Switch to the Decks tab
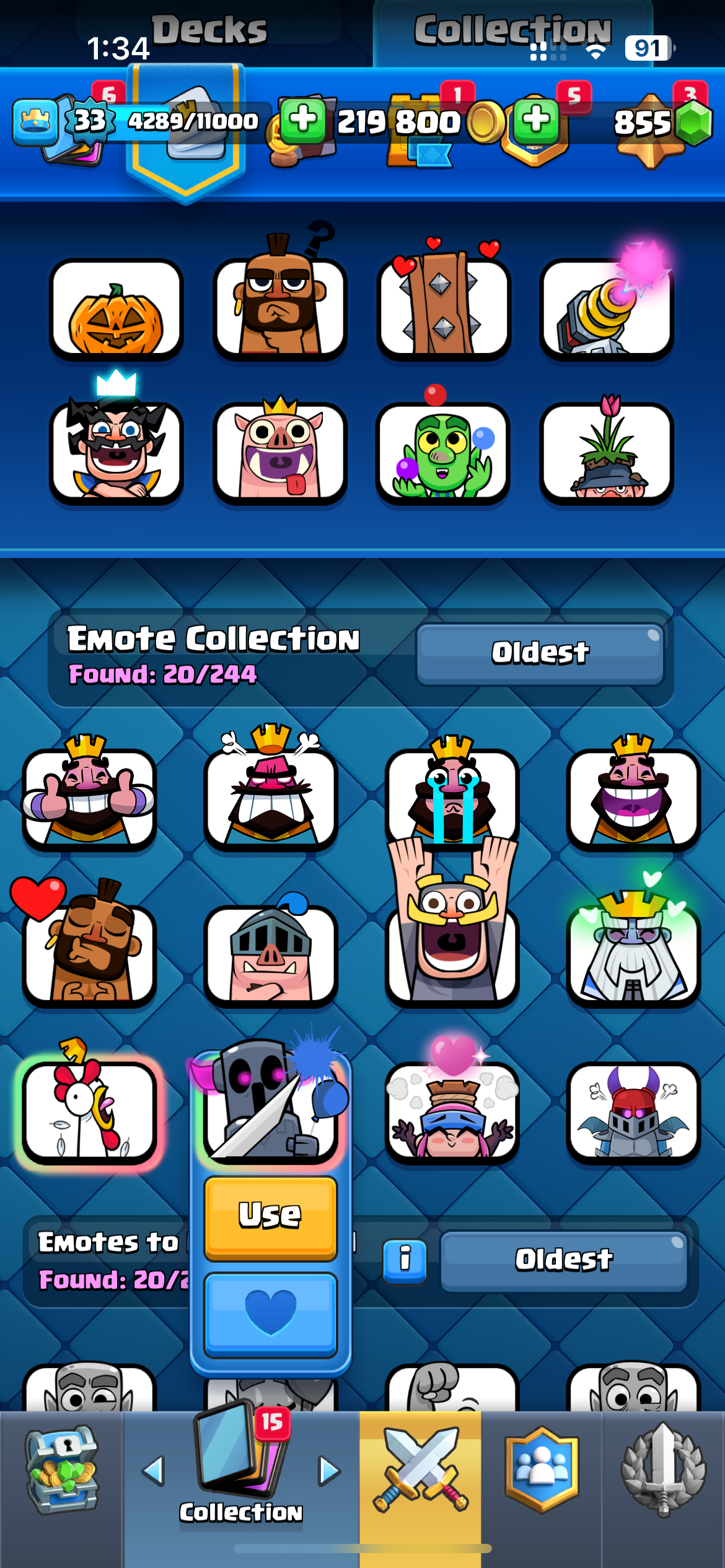Screen dimensions: 725x1568 [209, 31]
